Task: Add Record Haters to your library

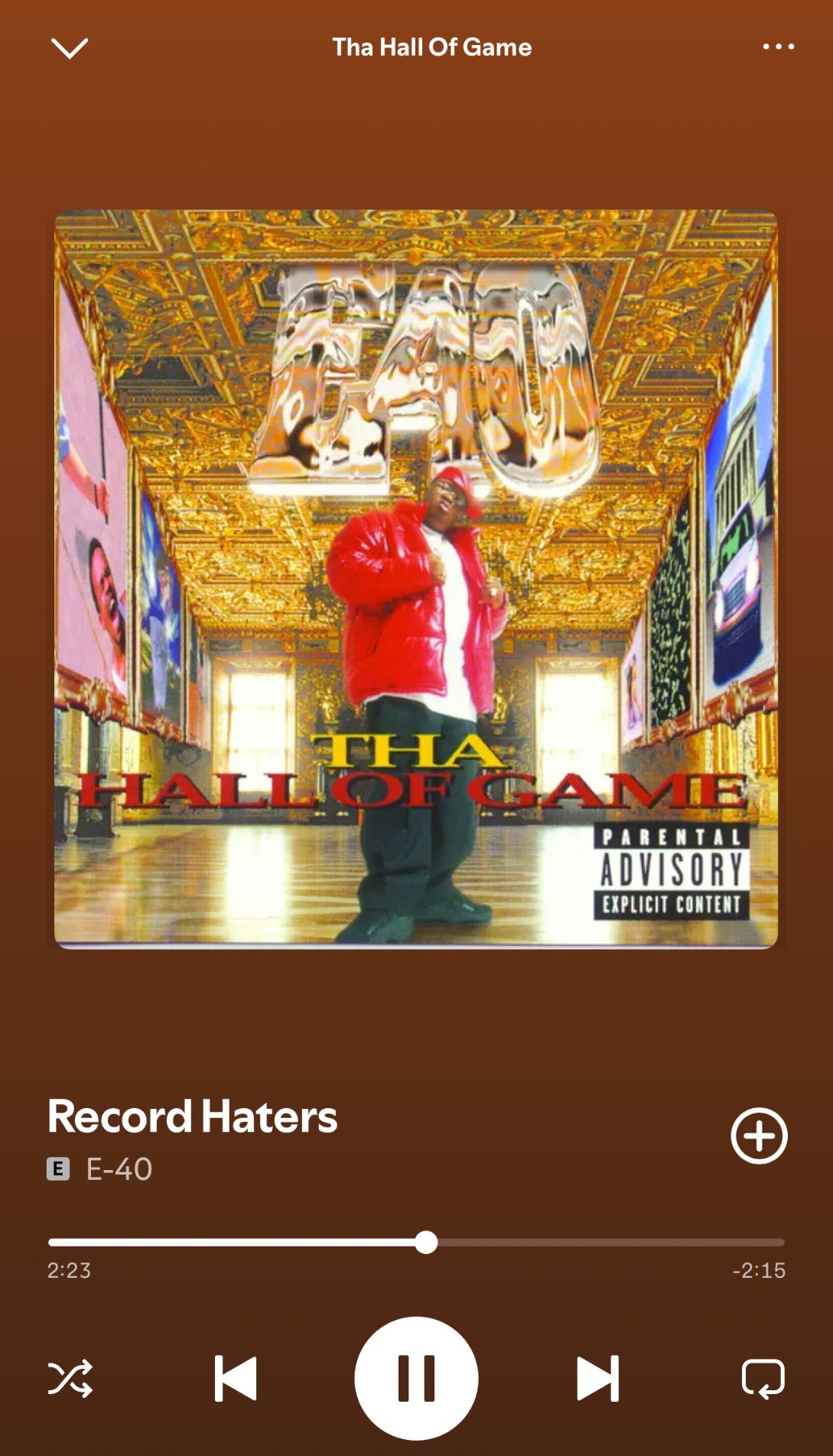Action: click(759, 1136)
